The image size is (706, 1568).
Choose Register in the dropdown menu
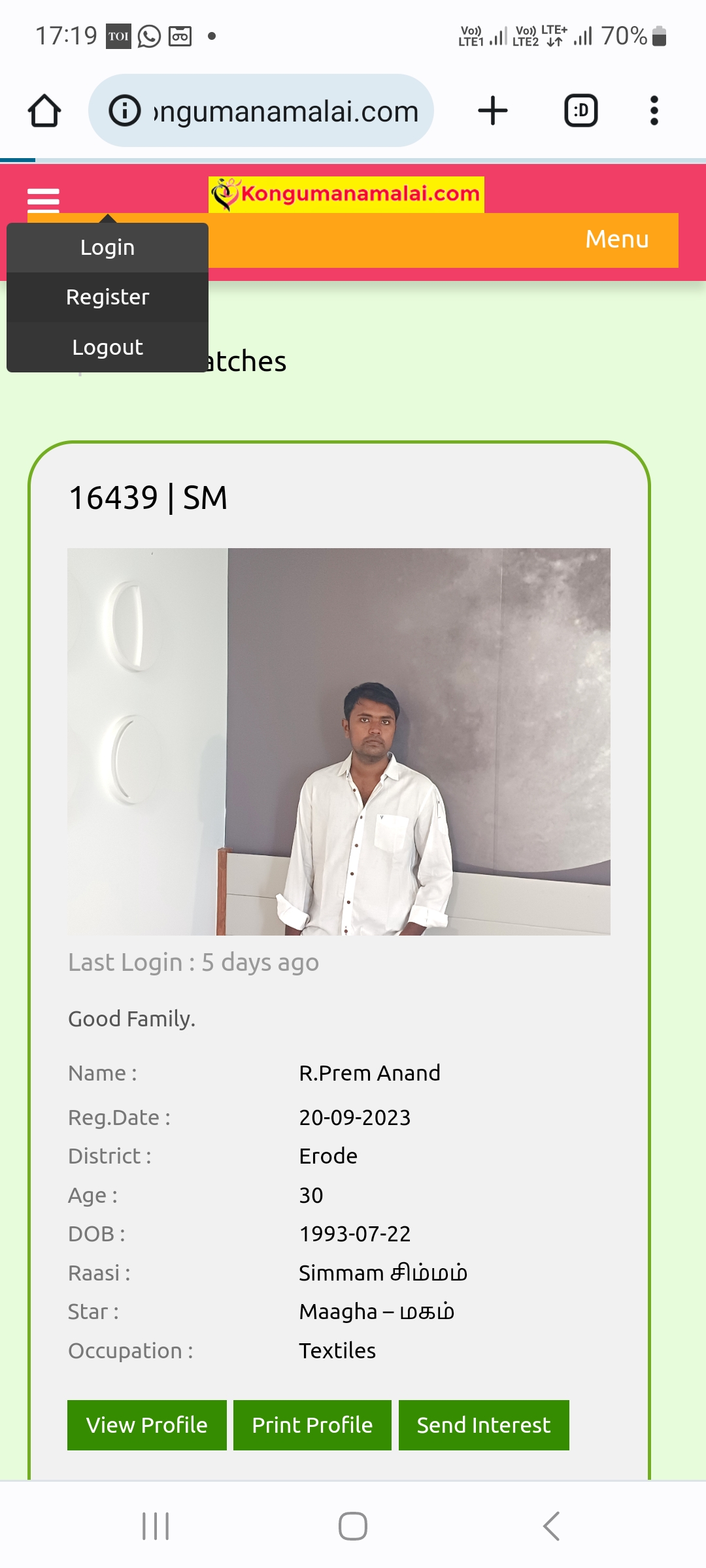point(107,297)
